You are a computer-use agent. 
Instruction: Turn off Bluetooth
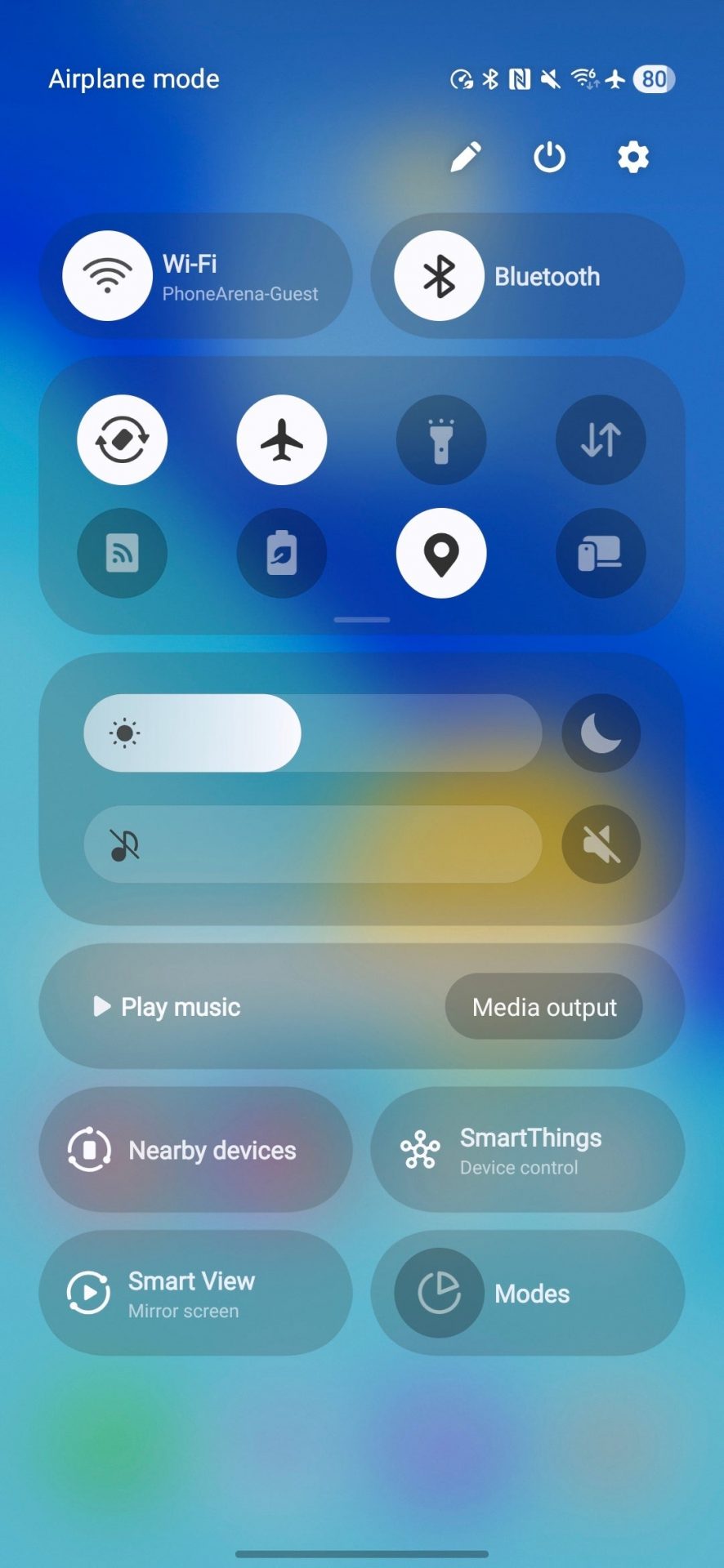[x=440, y=276]
